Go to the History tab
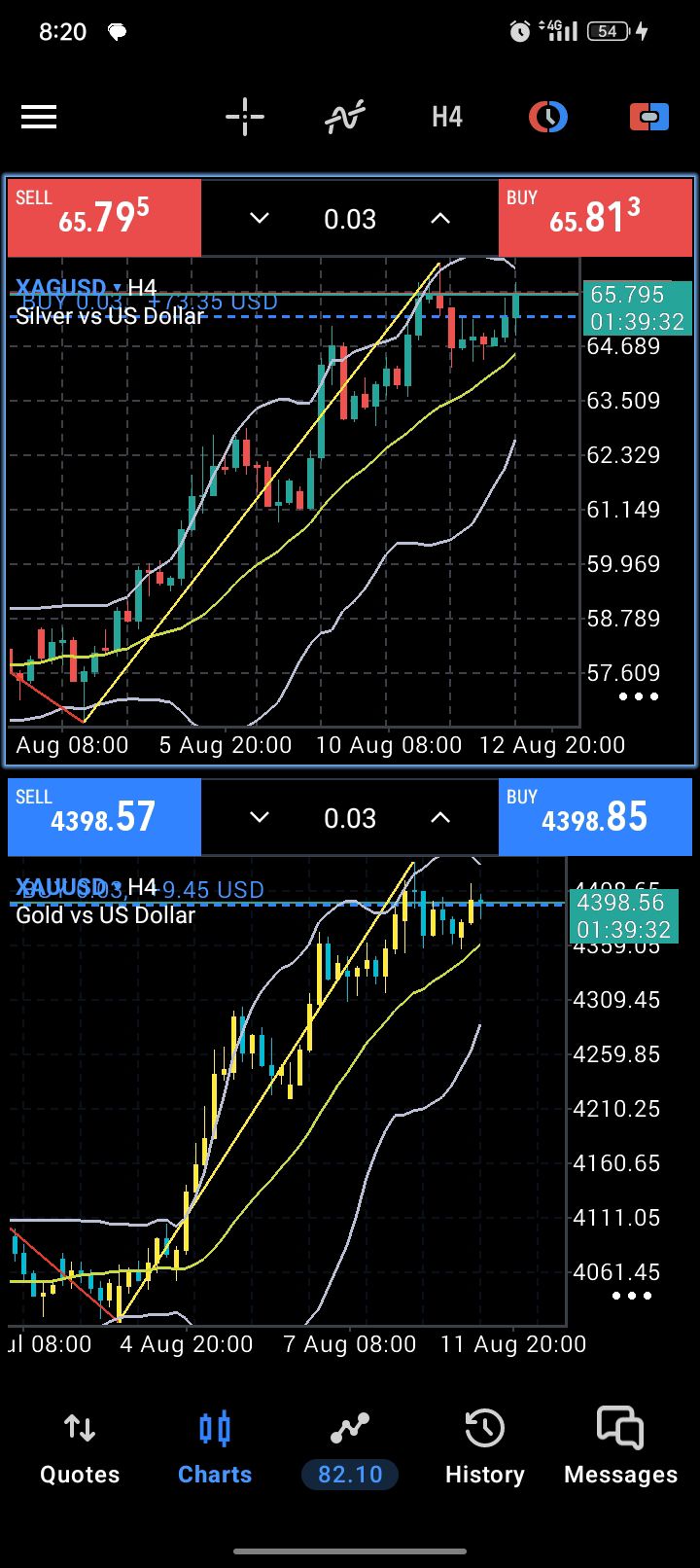This screenshot has width=700, height=1568. click(x=484, y=1448)
